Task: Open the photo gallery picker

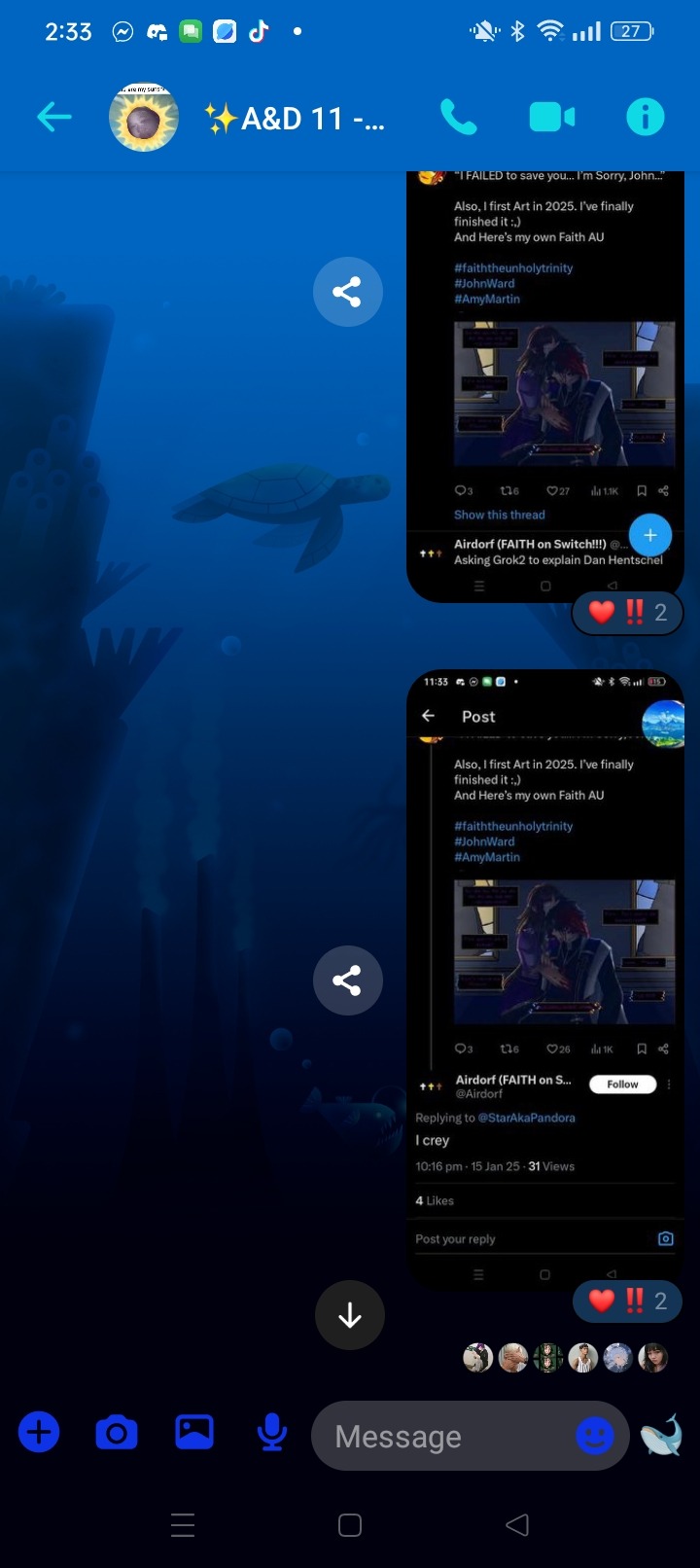Action: pos(194,1433)
